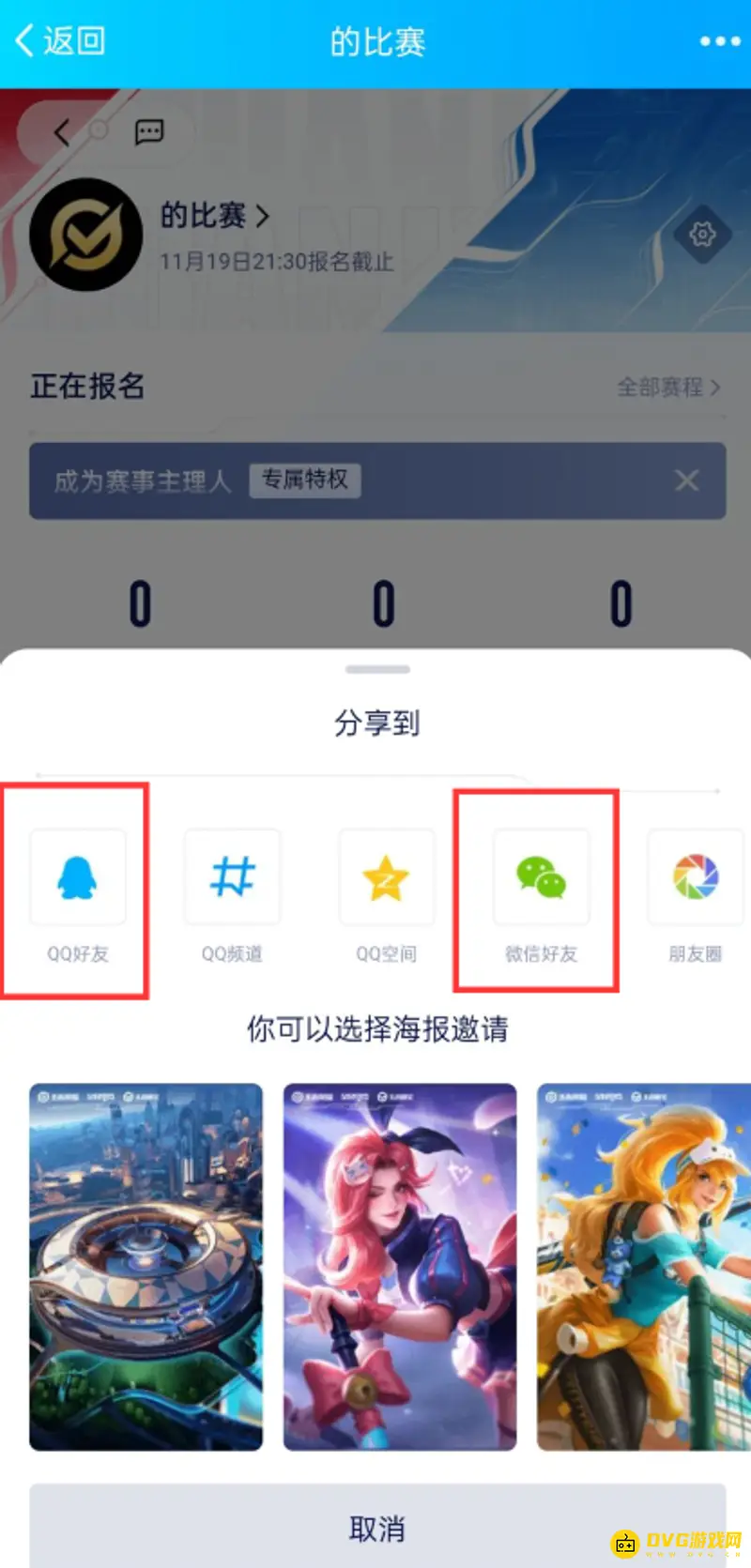Dismiss the 成为赛事主理人 banner
The height and width of the screenshot is (1568, 751).
point(686,481)
